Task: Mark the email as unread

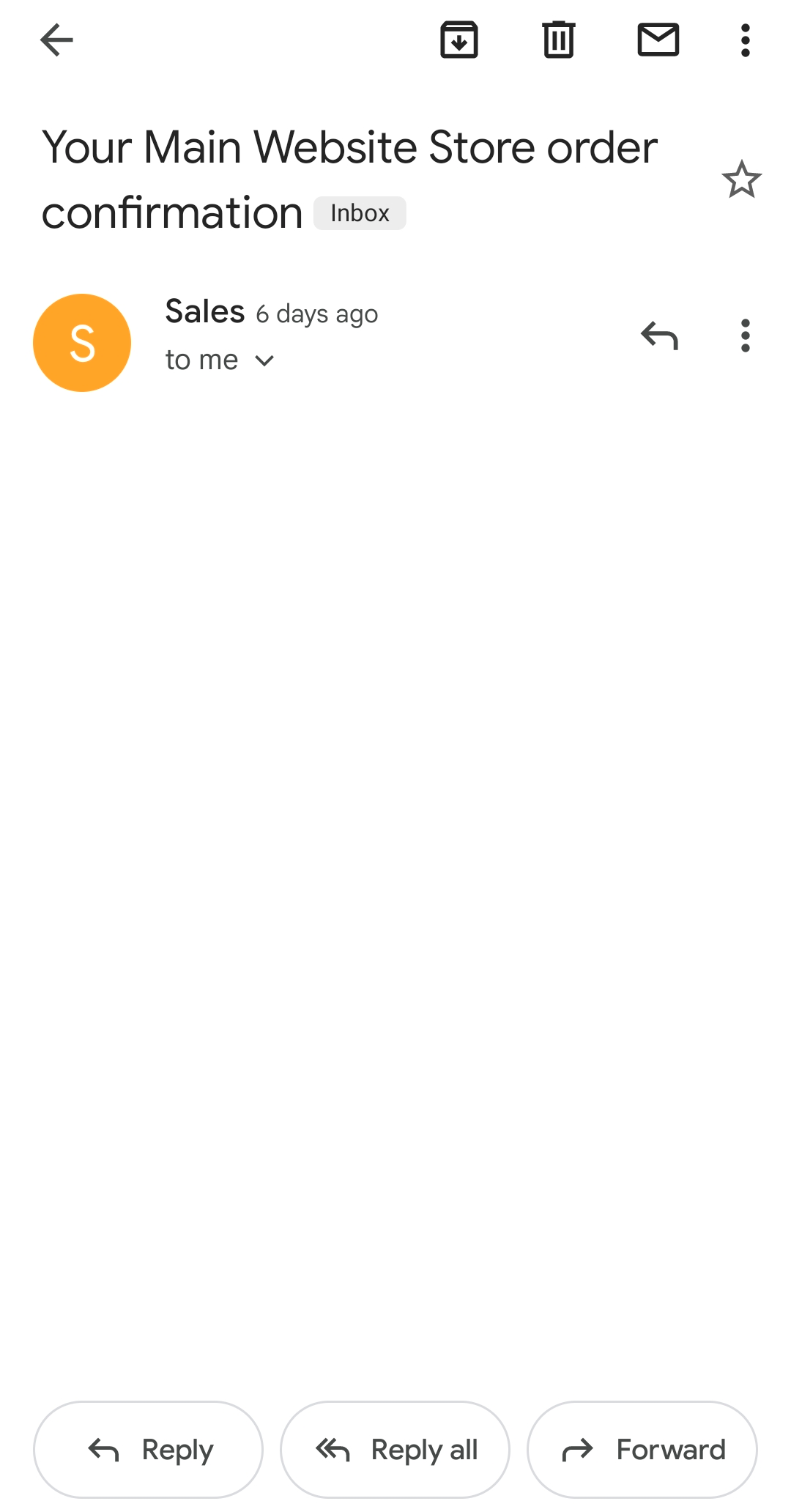Action: pos(658,40)
